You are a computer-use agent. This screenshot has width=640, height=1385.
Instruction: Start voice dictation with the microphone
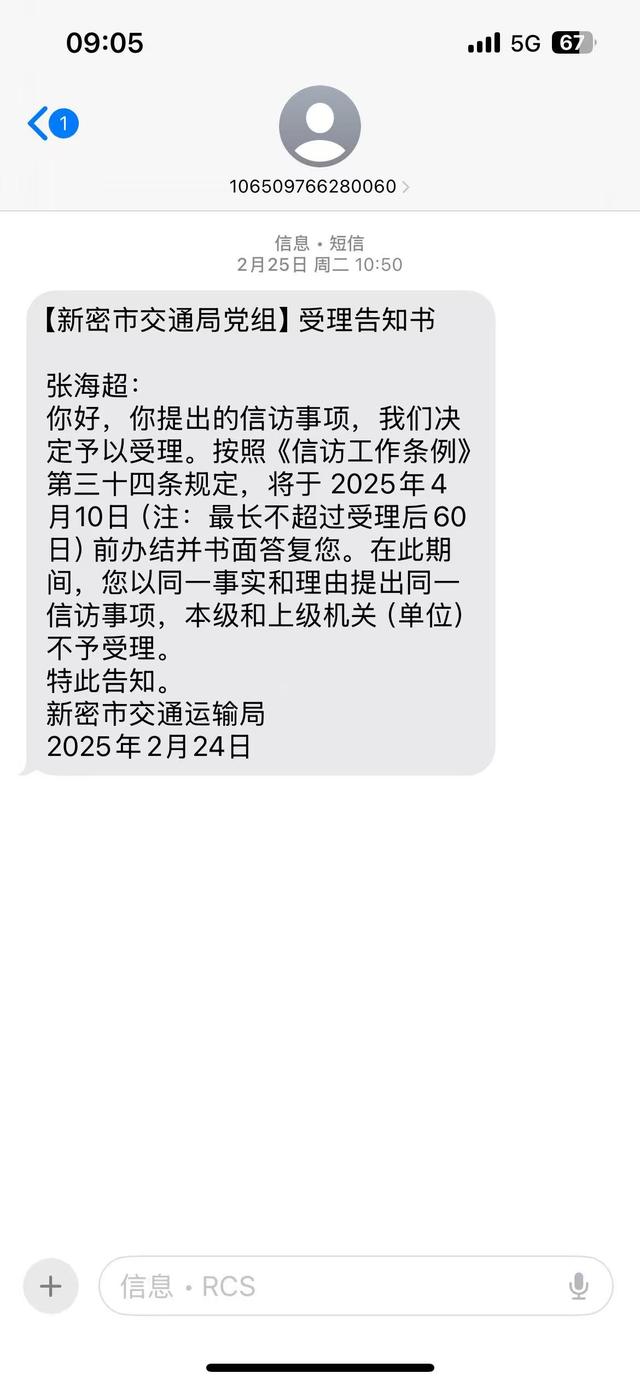[x=578, y=1286]
